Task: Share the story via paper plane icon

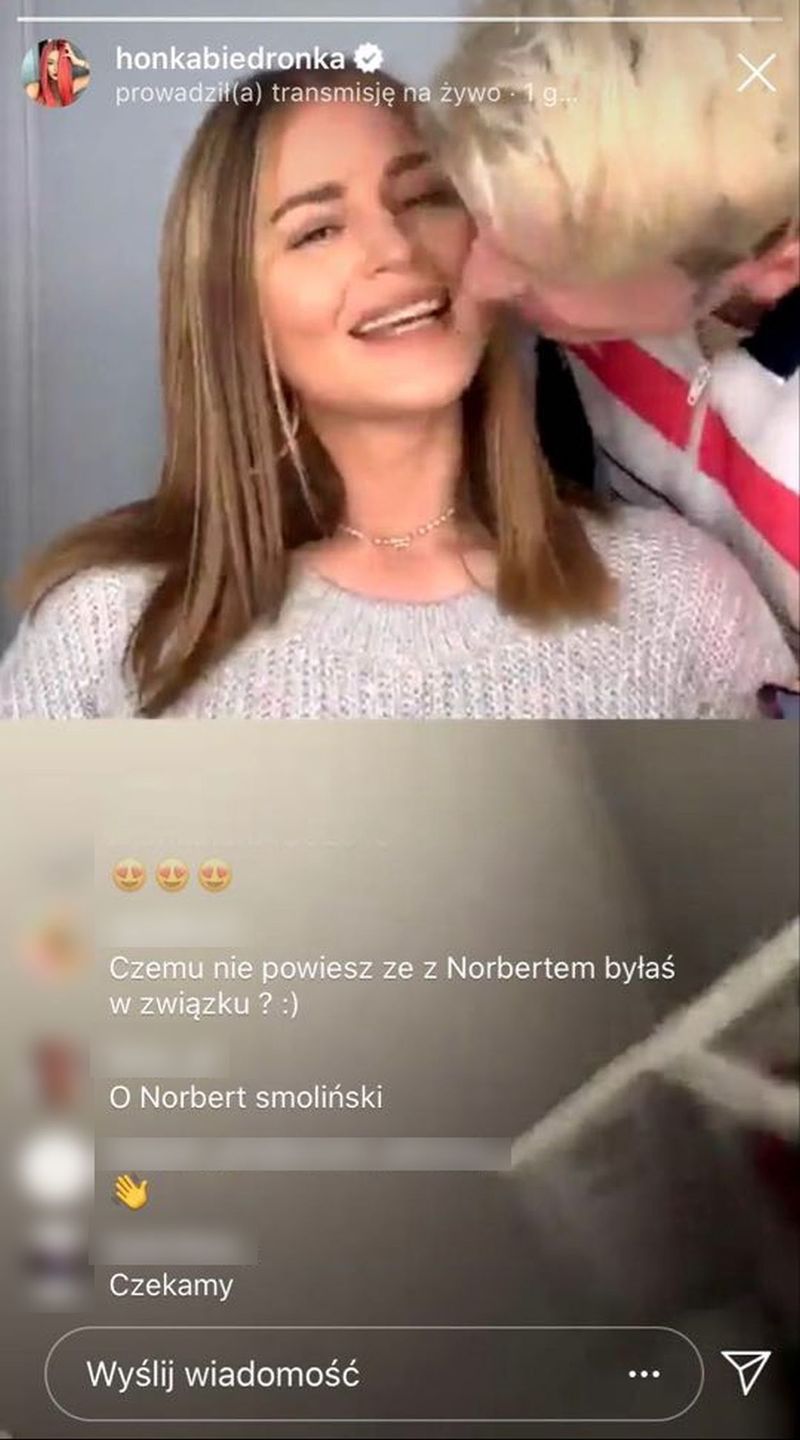Action: coord(747,1372)
